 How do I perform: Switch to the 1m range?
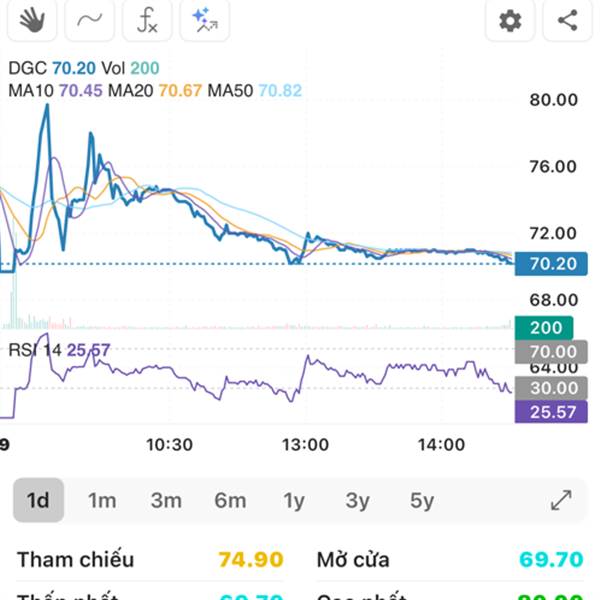tap(102, 500)
